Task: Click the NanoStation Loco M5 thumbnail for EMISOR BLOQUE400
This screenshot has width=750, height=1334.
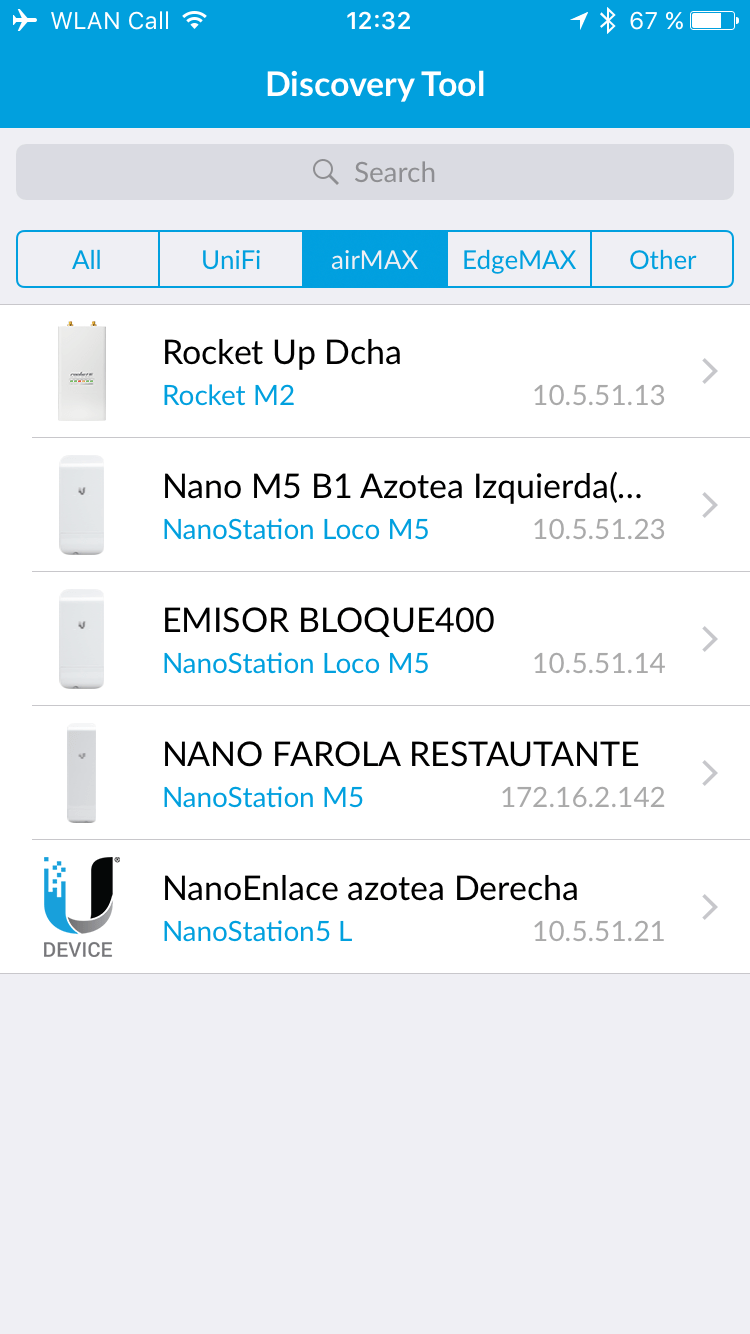Action: point(82,639)
